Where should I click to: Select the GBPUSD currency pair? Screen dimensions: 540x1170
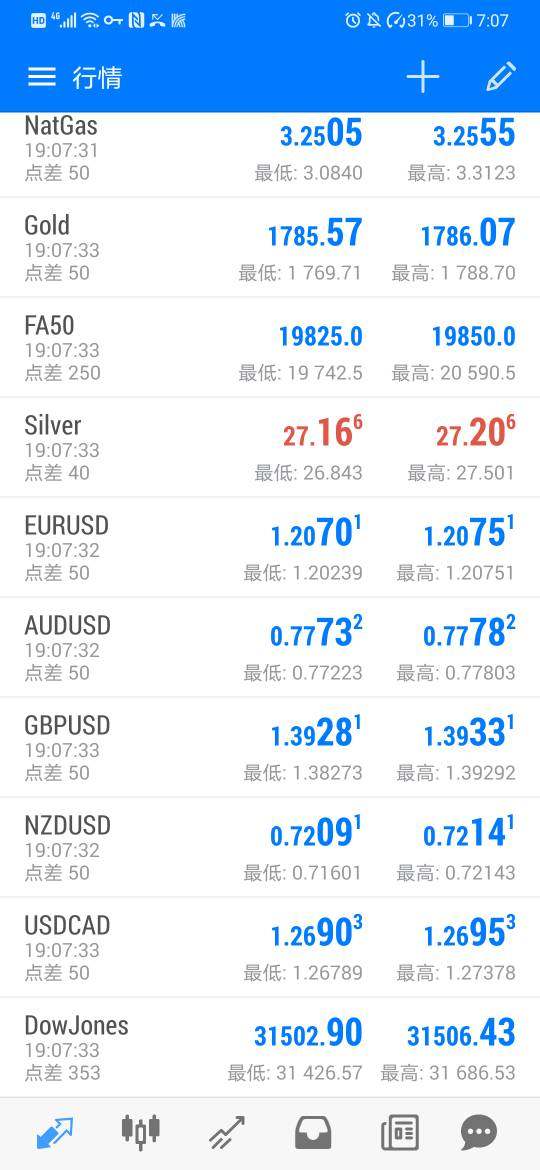pyautogui.click(x=270, y=747)
